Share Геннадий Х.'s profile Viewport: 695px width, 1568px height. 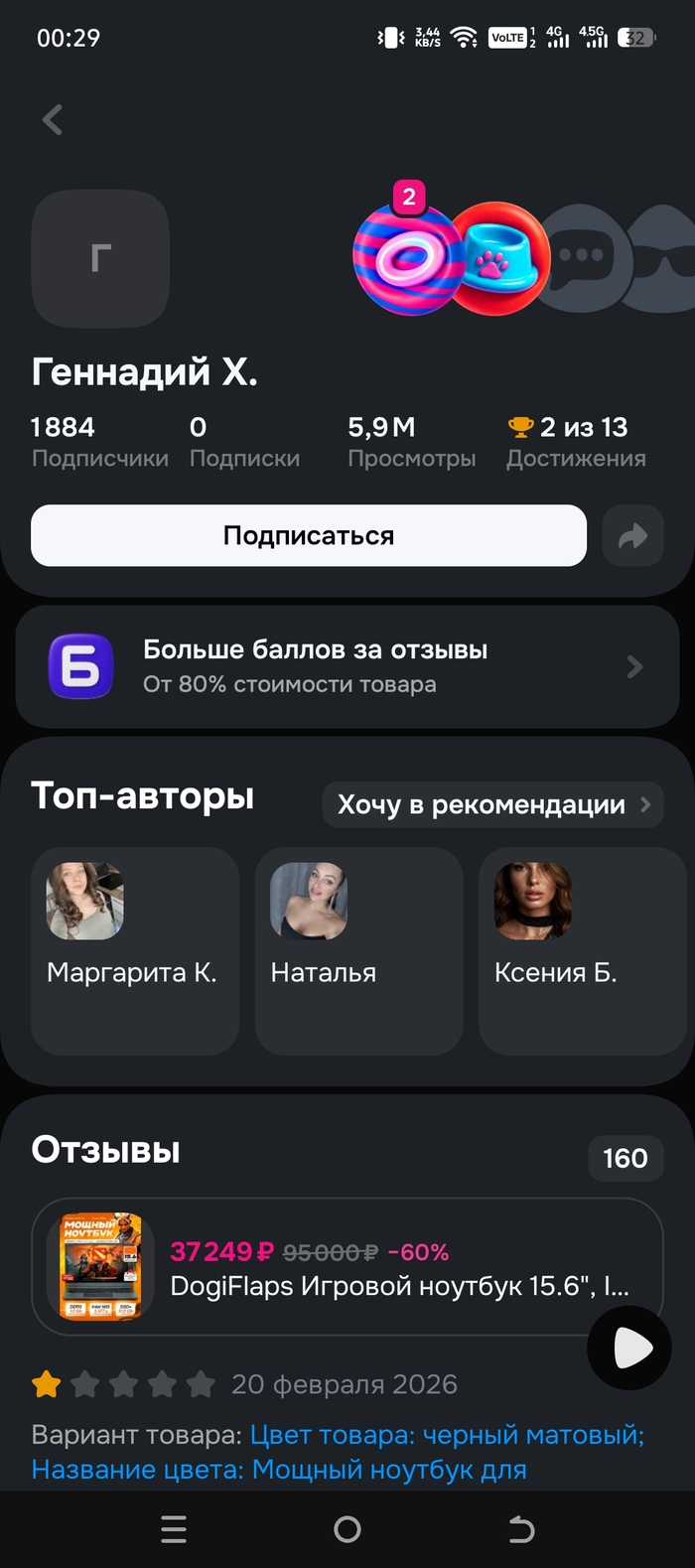point(632,537)
